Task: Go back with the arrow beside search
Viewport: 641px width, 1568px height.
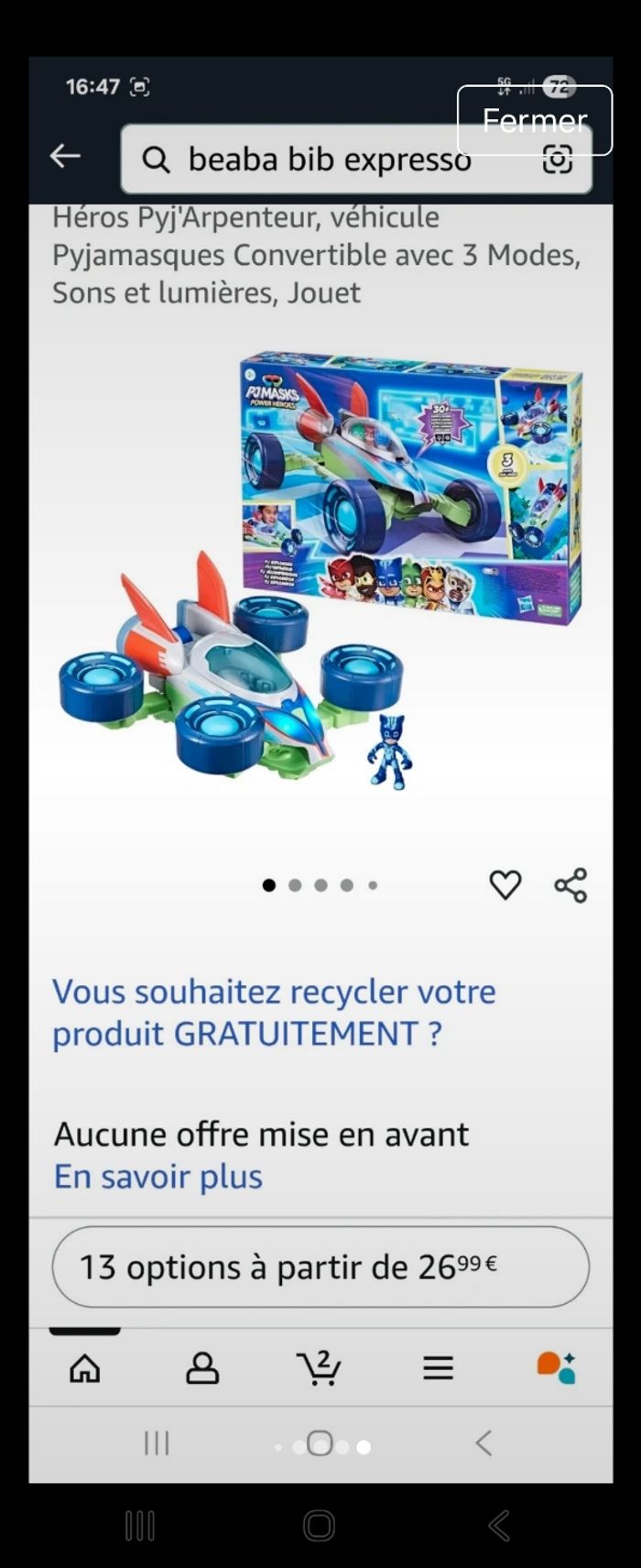Action: [65, 157]
